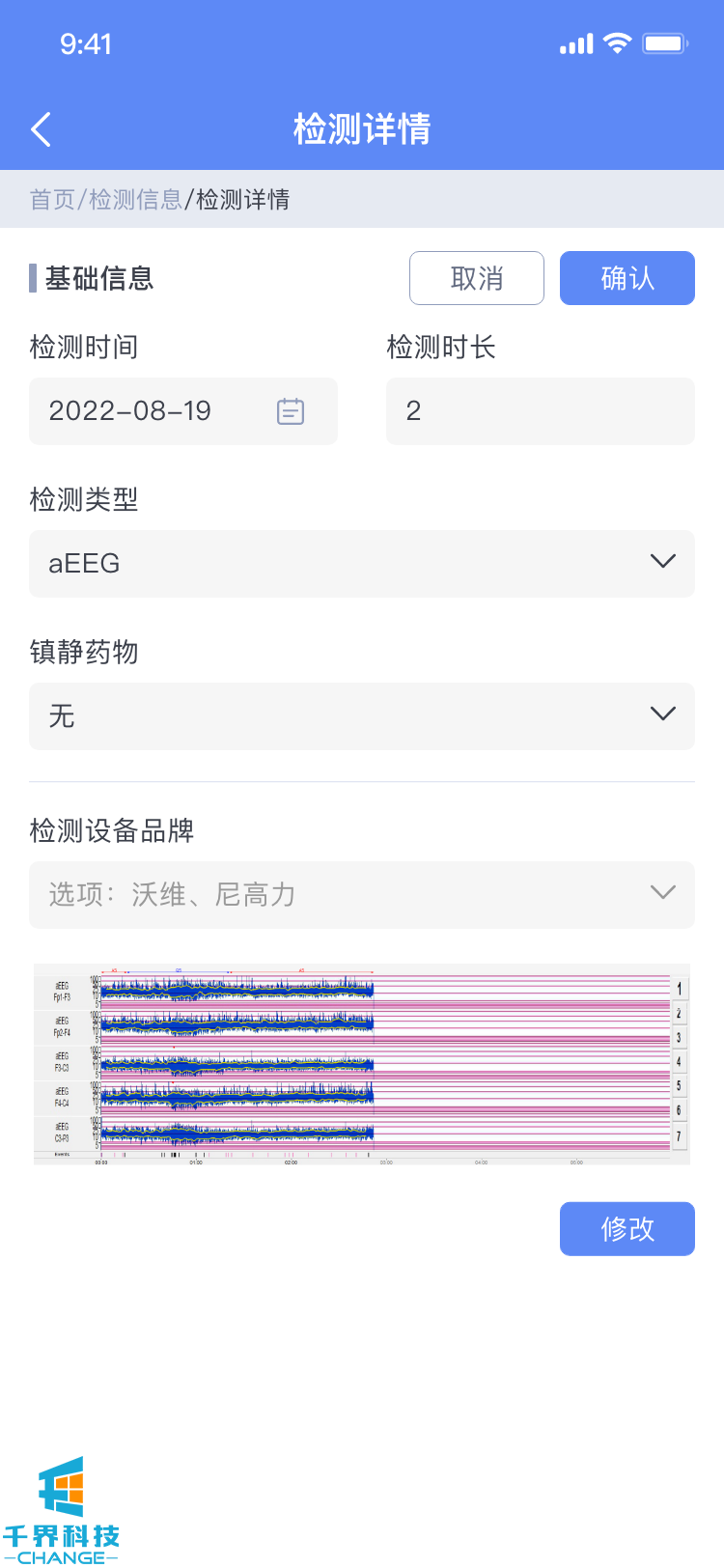Confirm with the 确认 button
Viewport: 724px width, 1568px height.
tap(627, 278)
